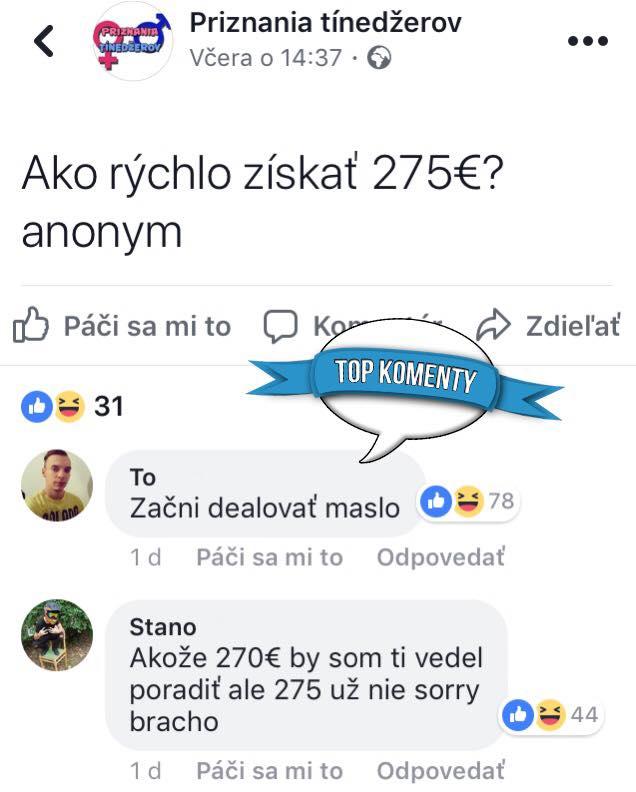Like To's comment about maslo
This screenshot has height=792, width=636.
tap(269, 557)
